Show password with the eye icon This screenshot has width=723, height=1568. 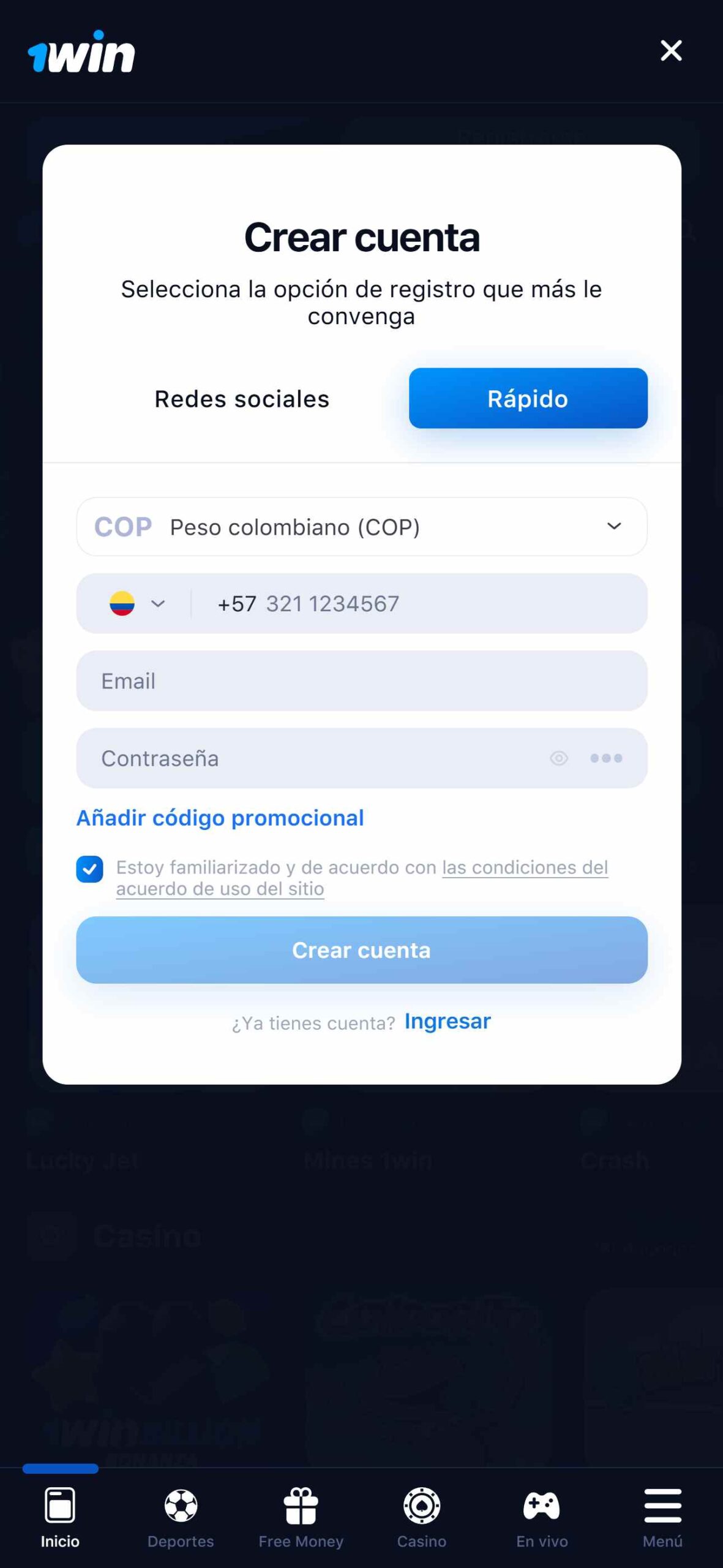[559, 758]
